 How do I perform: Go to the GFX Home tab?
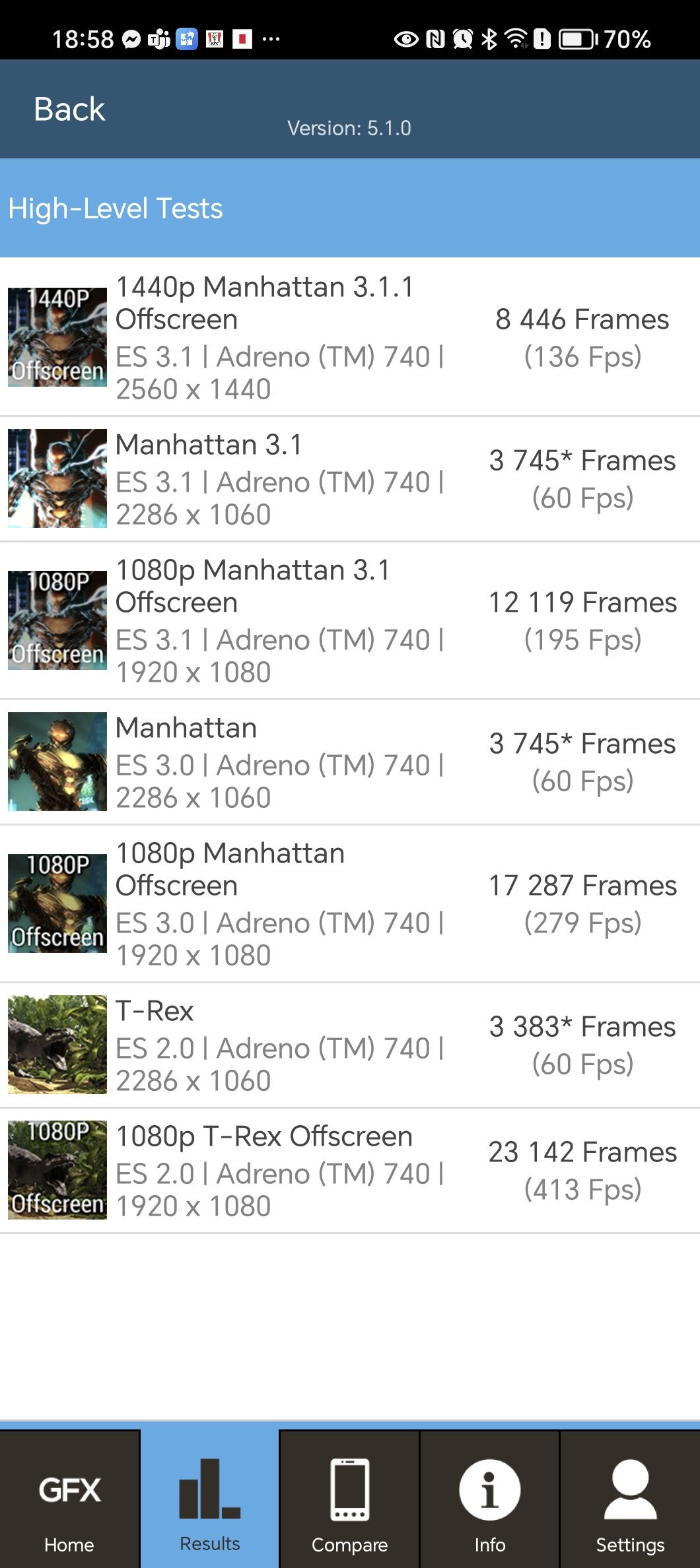(69, 1499)
